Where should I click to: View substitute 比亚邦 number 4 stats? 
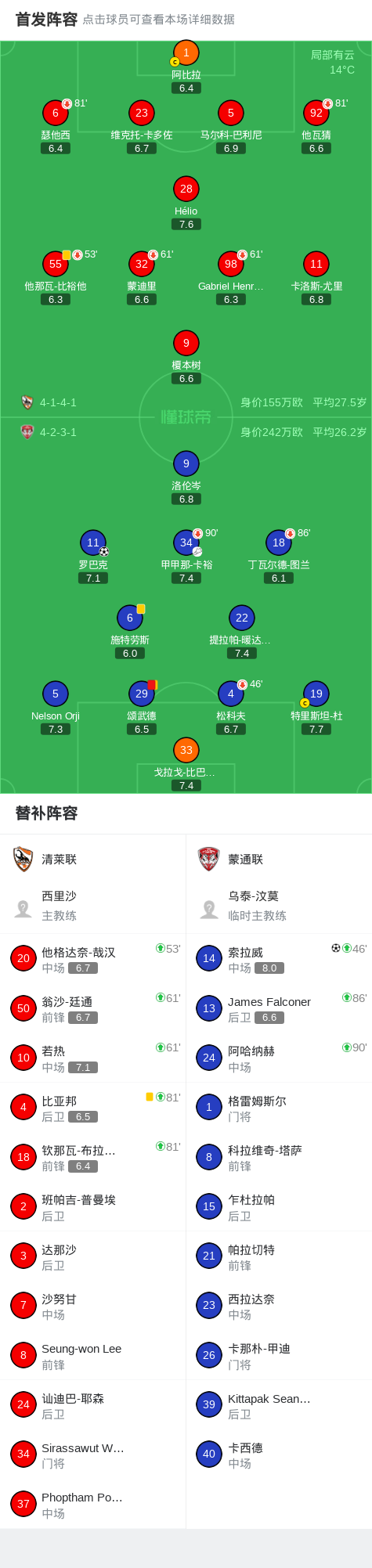pyautogui.click(x=92, y=1107)
